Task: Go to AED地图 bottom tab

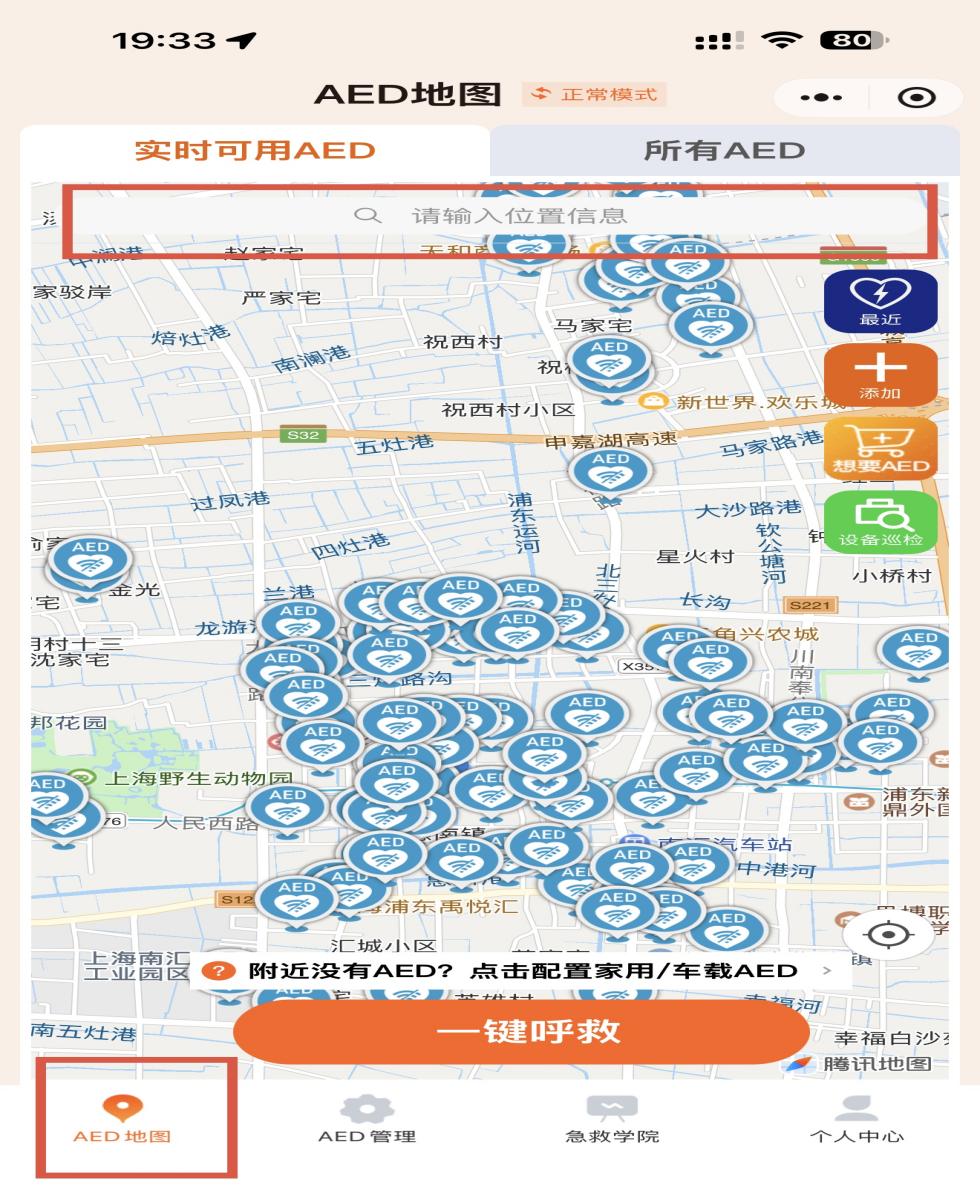Action: [x=122, y=1118]
